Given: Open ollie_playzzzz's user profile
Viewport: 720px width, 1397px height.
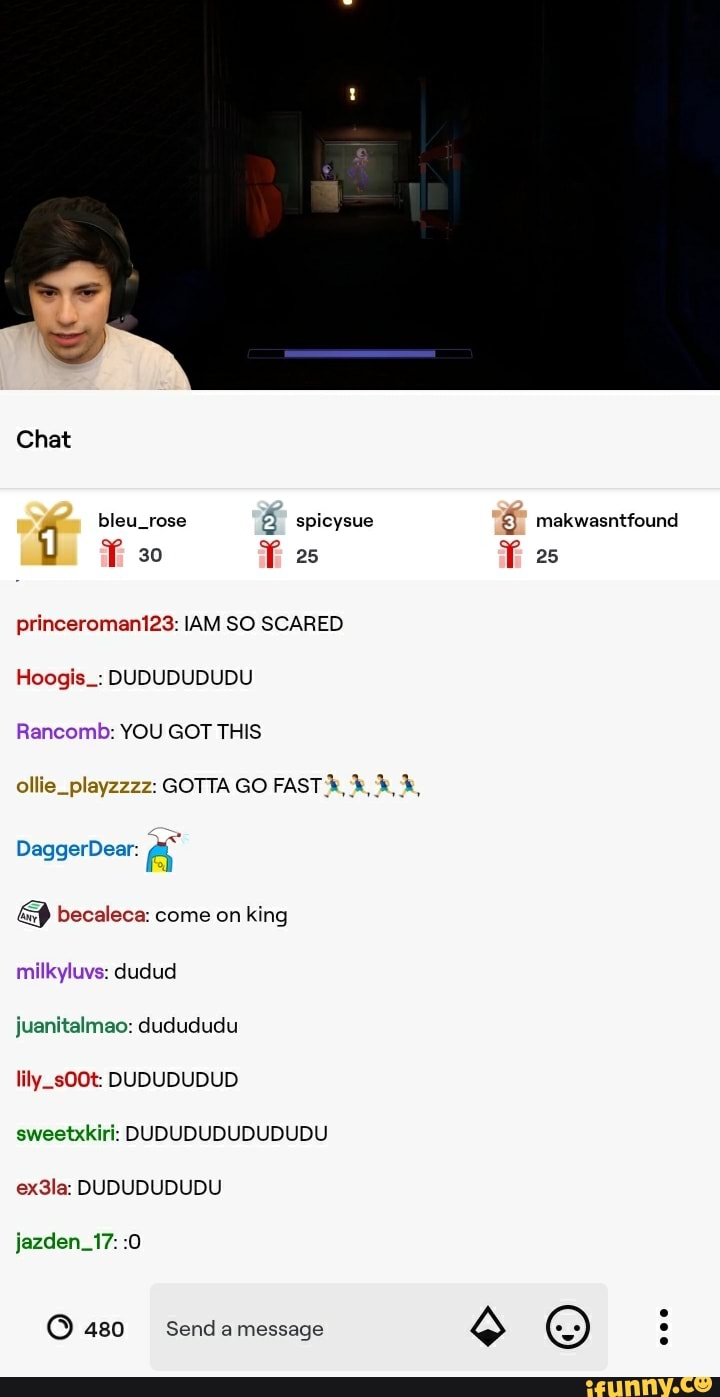Looking at the screenshot, I should coord(85,786).
